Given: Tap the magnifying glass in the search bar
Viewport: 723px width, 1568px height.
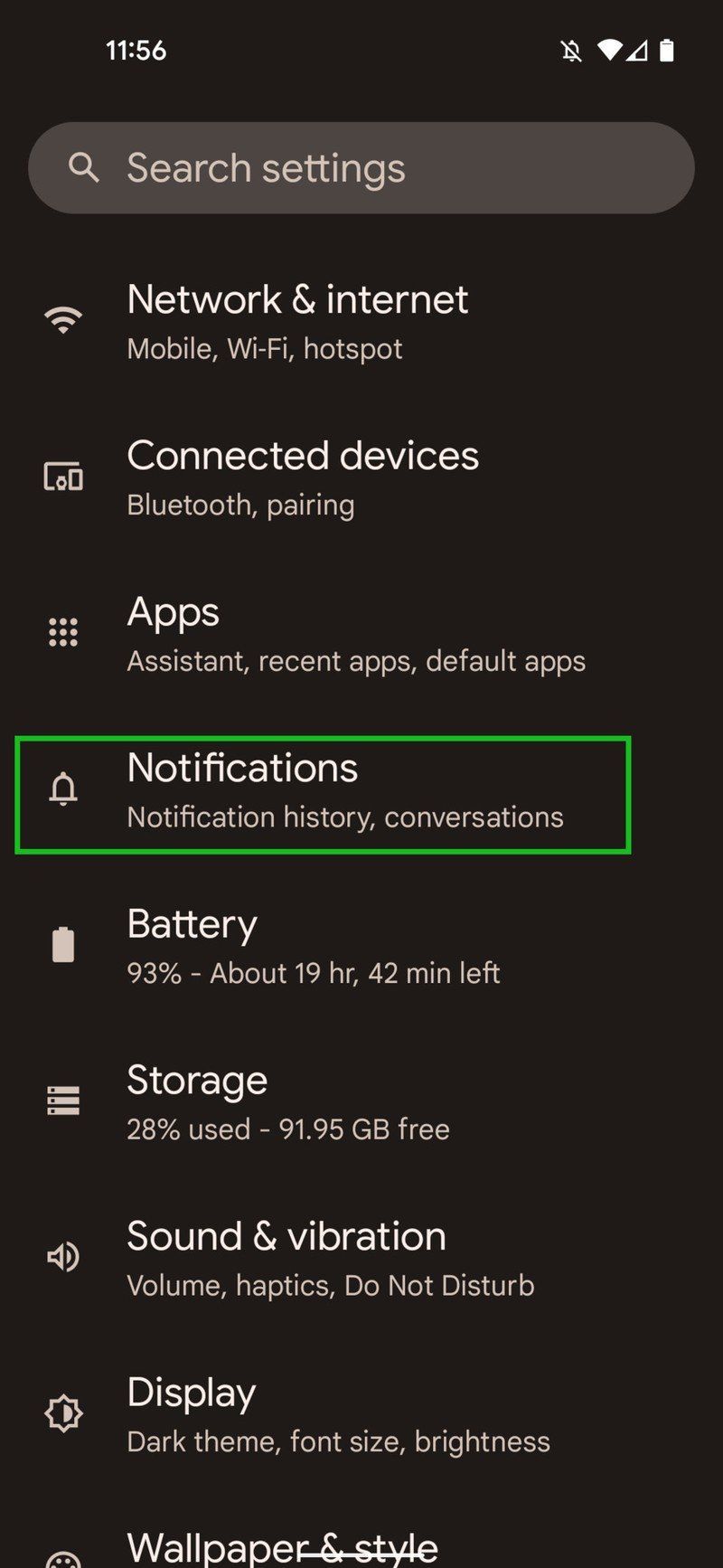Looking at the screenshot, I should (85, 166).
